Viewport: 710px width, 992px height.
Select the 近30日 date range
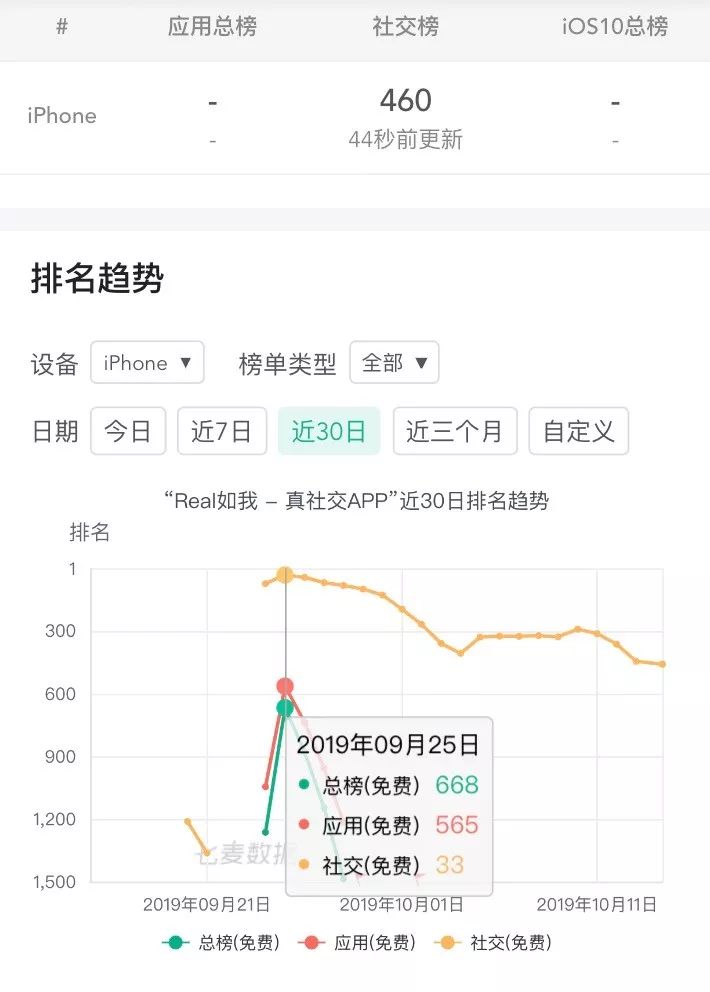329,431
